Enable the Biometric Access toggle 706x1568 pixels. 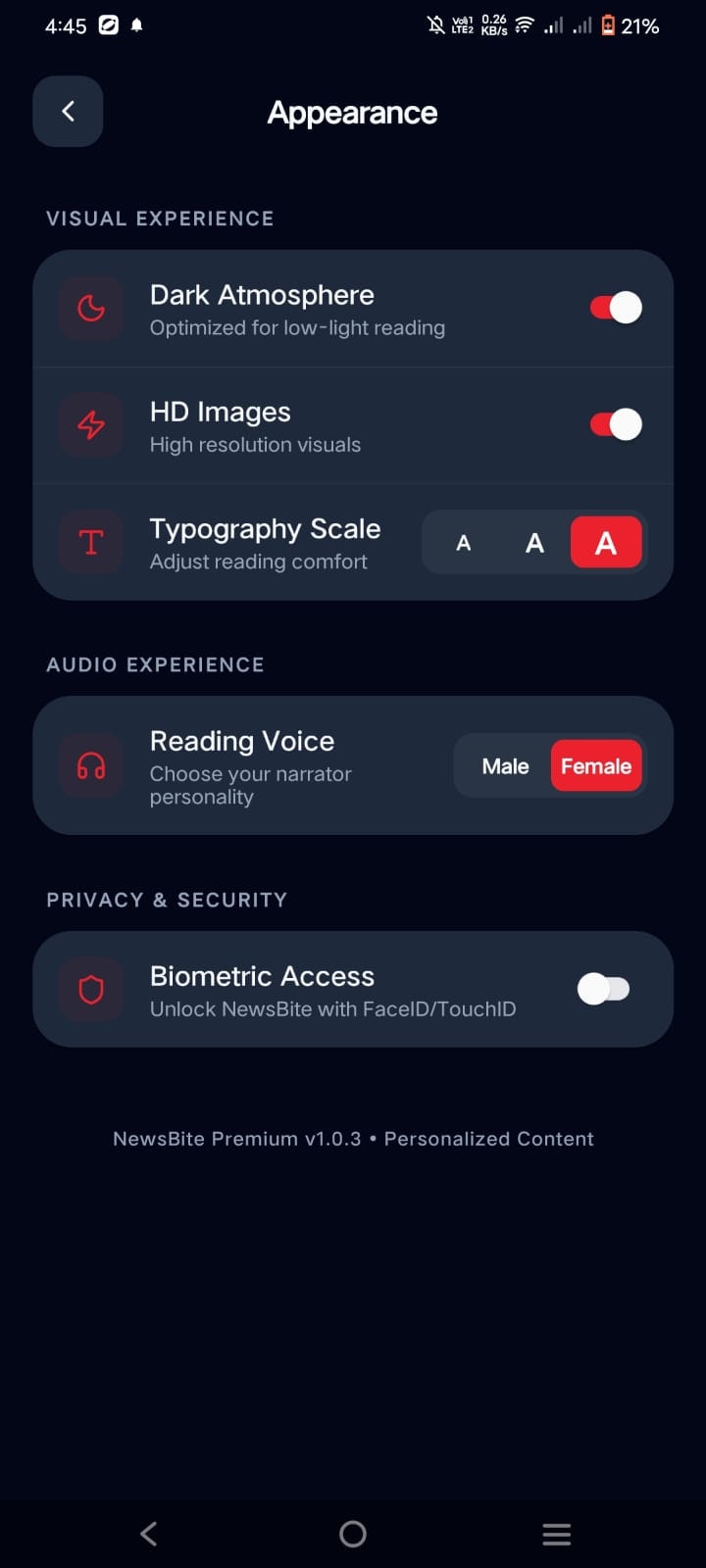pos(605,989)
